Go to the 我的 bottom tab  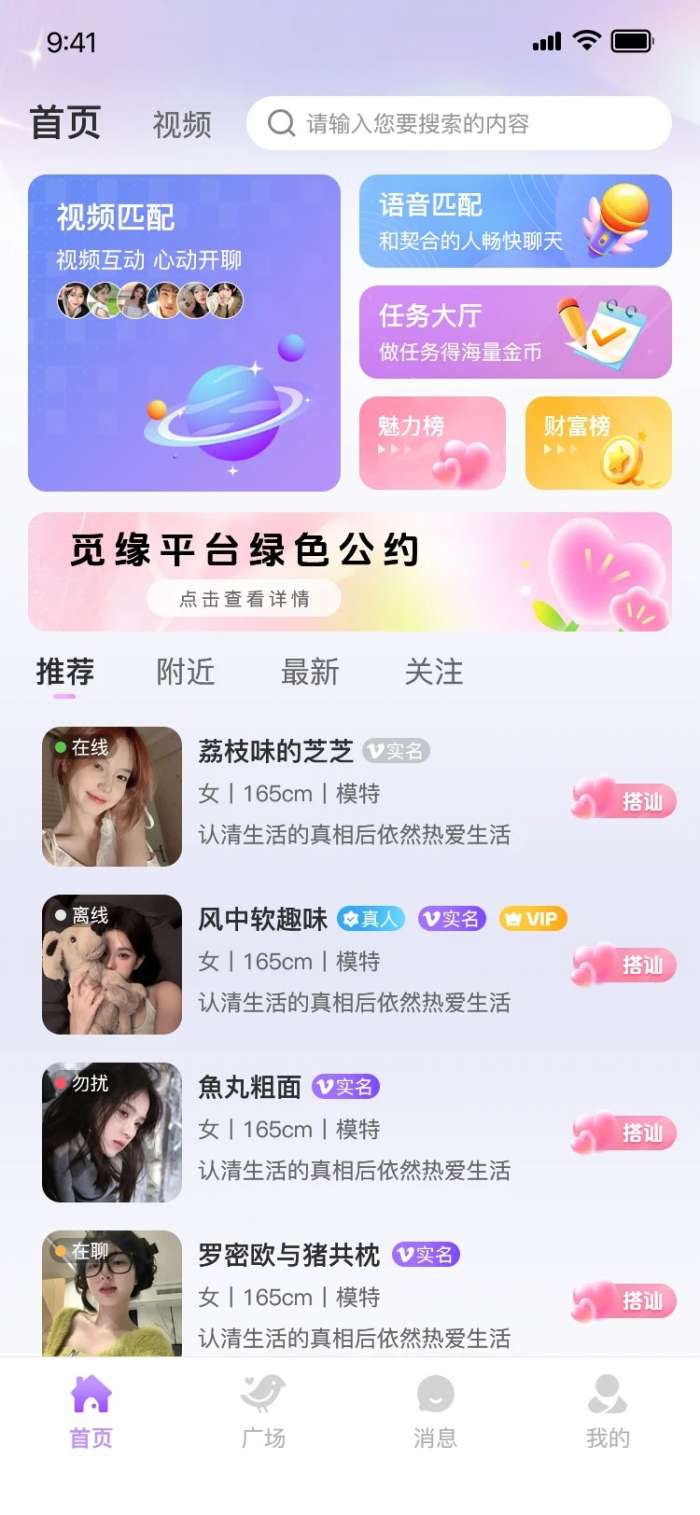click(607, 1411)
